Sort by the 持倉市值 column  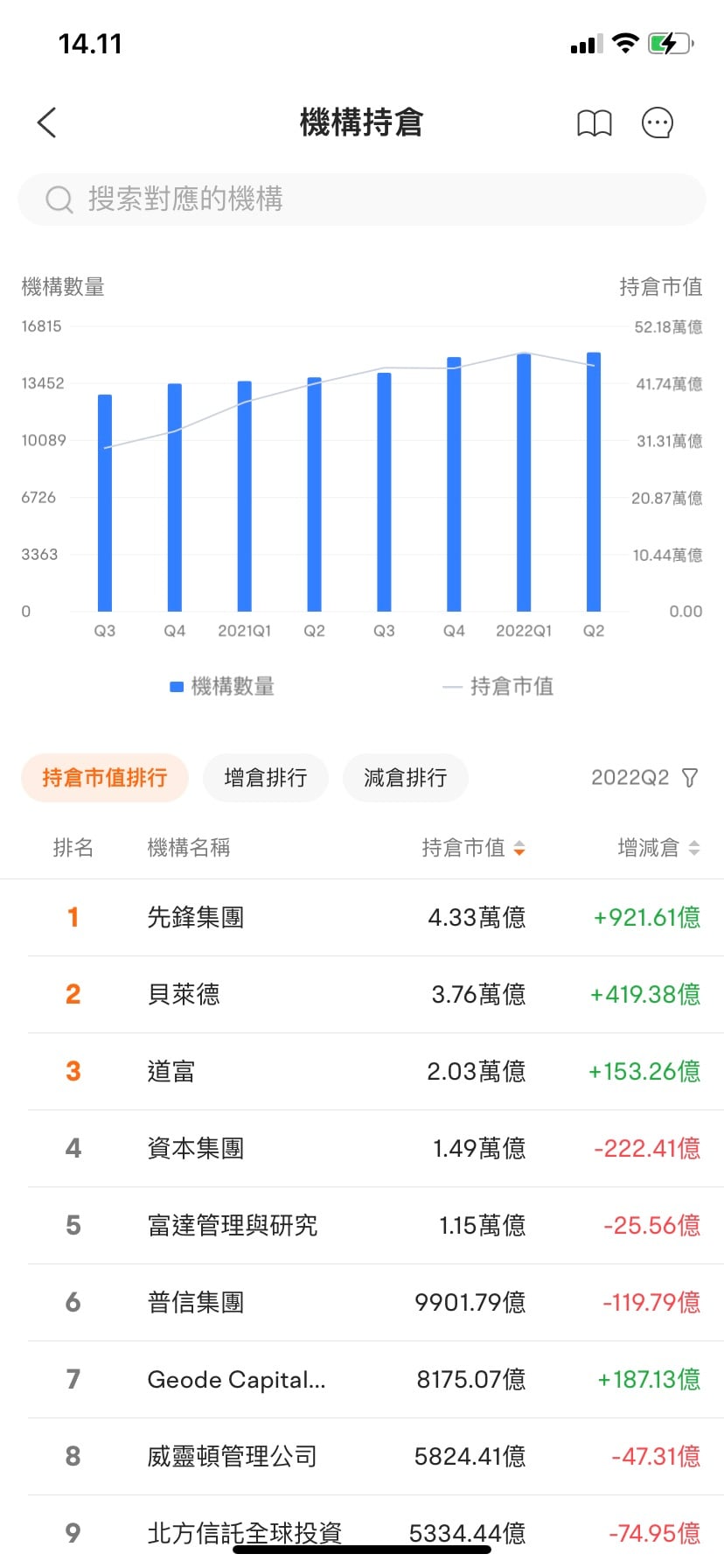click(x=473, y=847)
